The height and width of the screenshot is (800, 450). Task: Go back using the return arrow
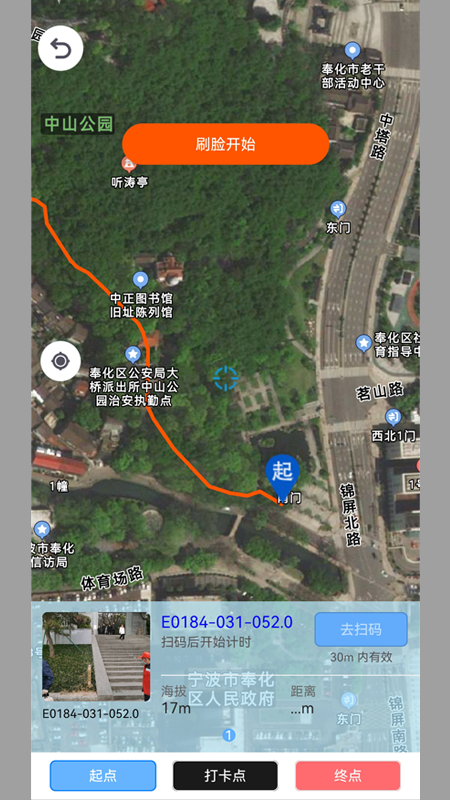click(x=61, y=48)
